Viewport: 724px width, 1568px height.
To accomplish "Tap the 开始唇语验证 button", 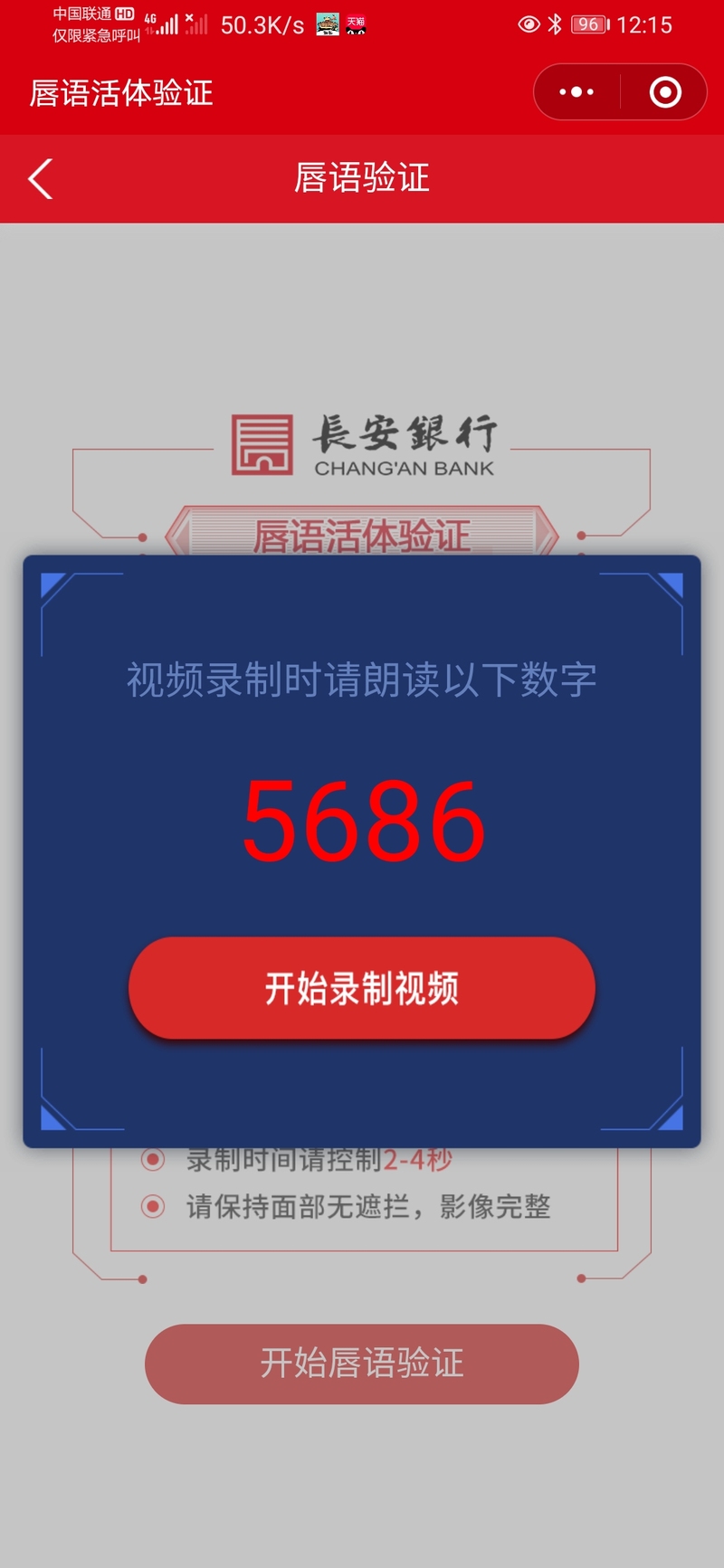I will click(x=361, y=1363).
